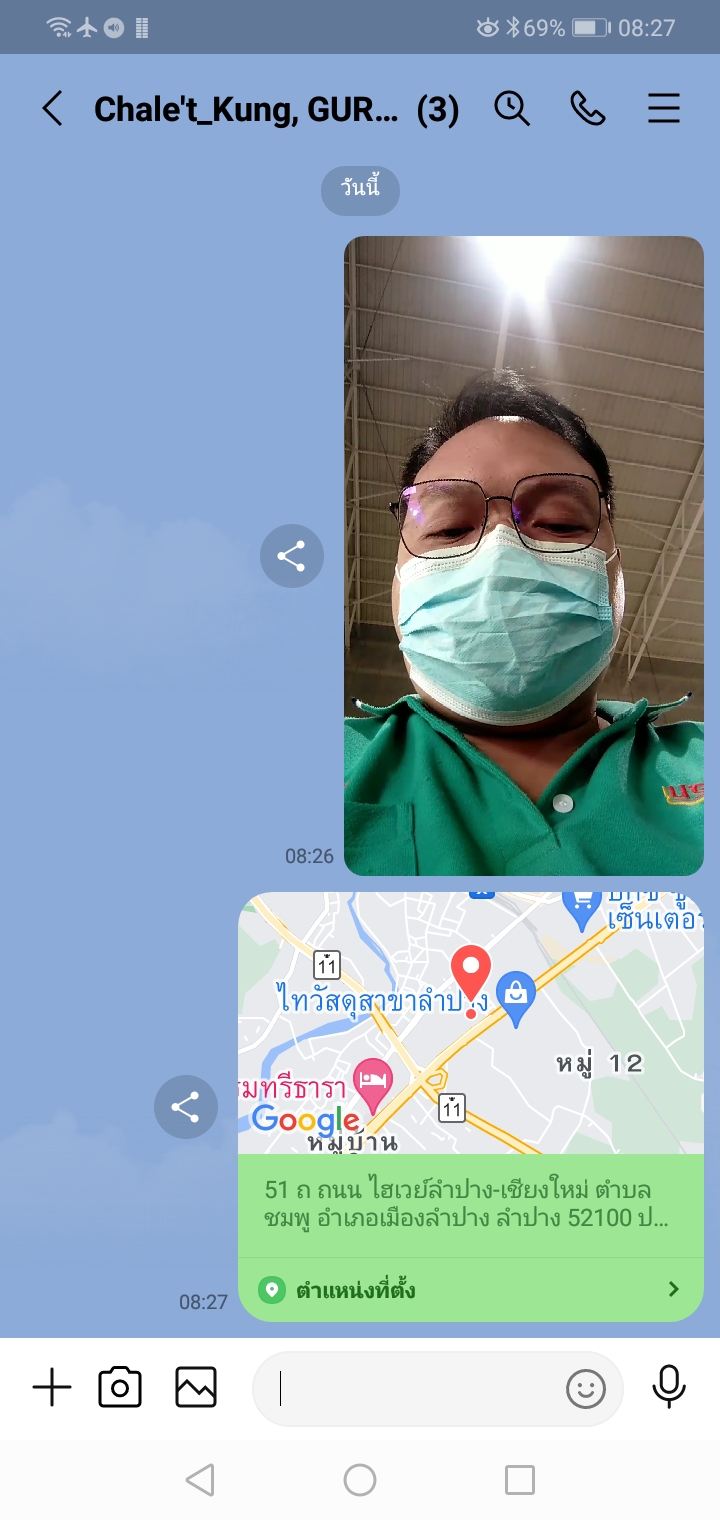Go to the Android home screen
The image size is (720, 1520).
coord(360,1480)
